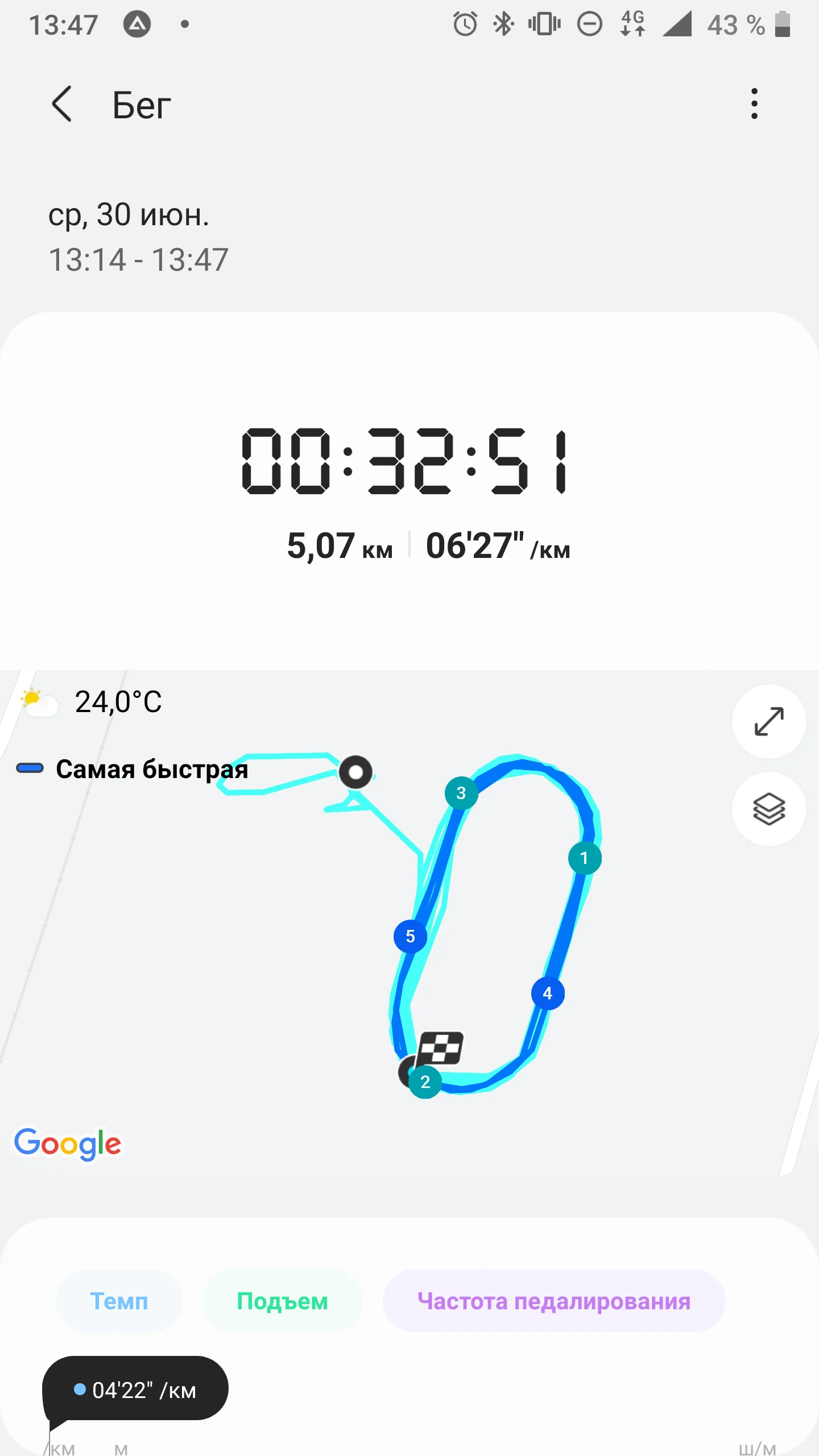Tap the route map with the running track
Image resolution: width=819 pixels, height=1456 pixels.
(x=409, y=944)
